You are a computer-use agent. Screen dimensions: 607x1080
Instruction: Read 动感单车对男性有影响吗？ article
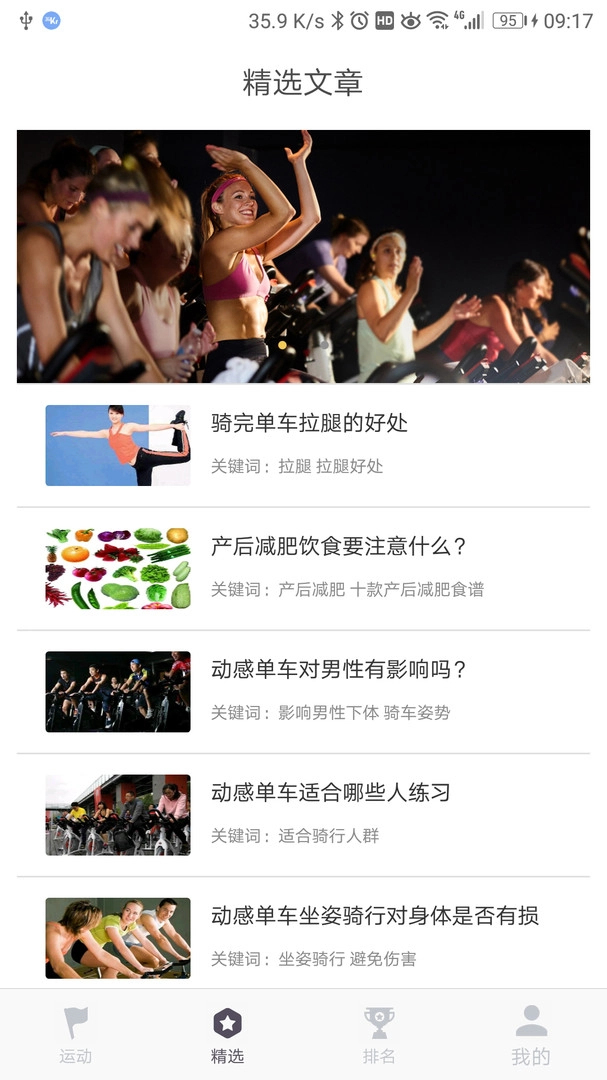coord(339,670)
